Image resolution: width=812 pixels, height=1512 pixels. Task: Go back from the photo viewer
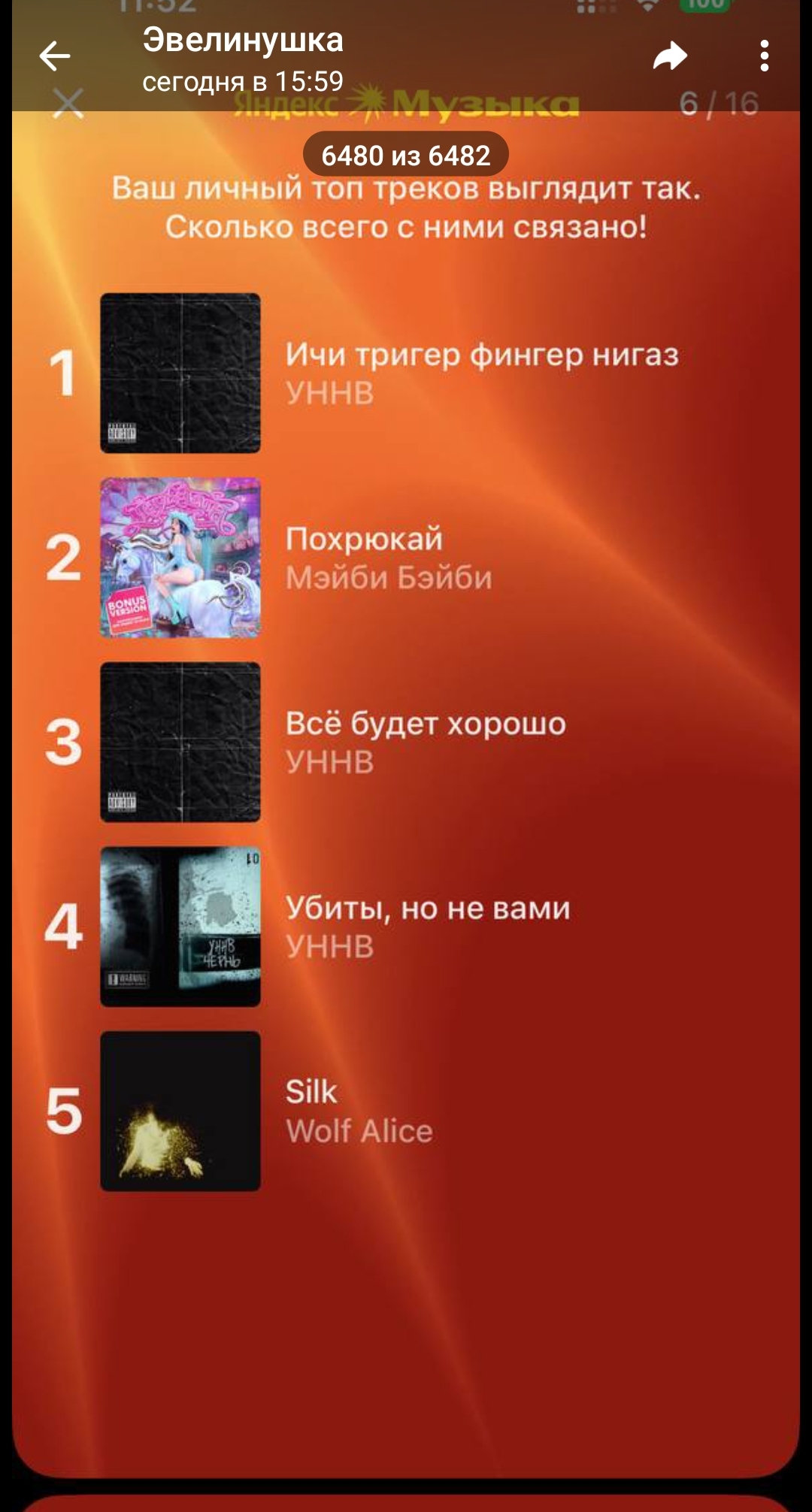click(x=54, y=56)
